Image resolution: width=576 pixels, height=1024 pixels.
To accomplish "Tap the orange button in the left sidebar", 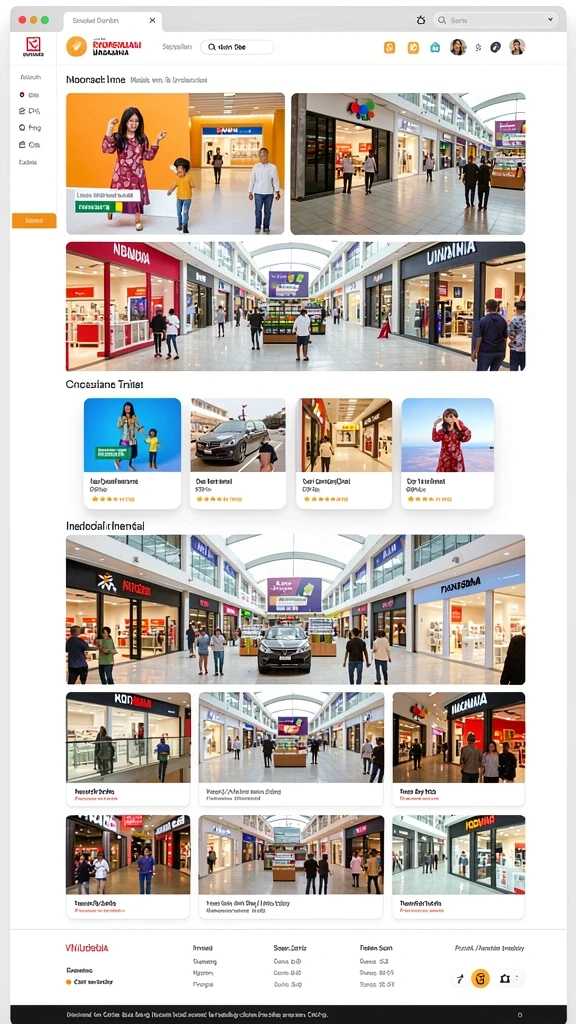I will coord(34,221).
